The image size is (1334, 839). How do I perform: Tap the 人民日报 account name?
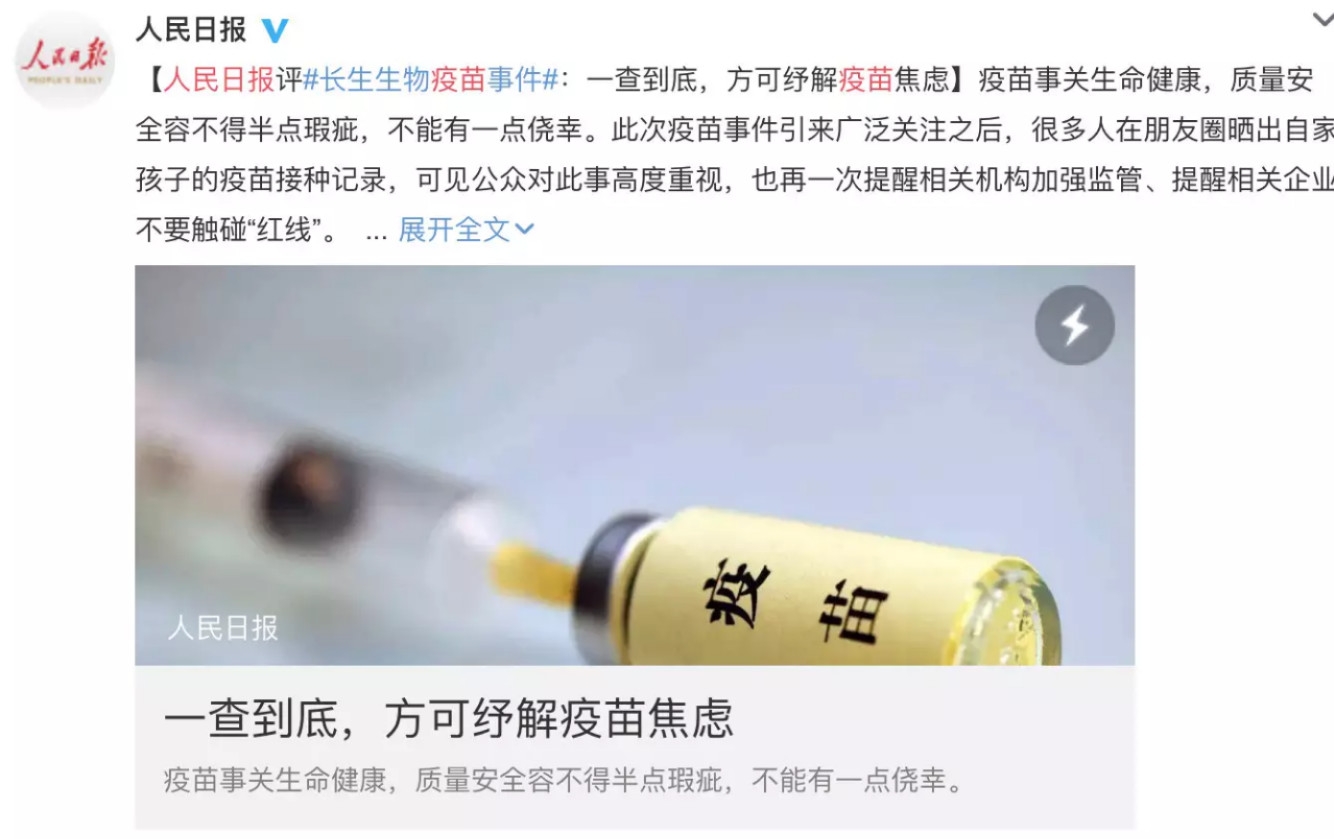click(x=191, y=30)
